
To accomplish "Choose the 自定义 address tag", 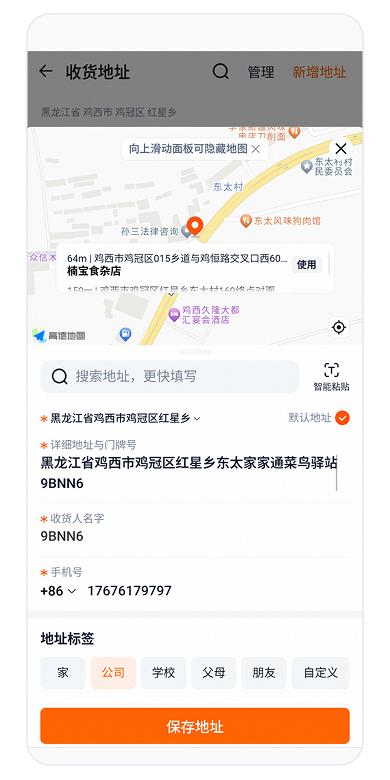I will pyautogui.click(x=320, y=673).
